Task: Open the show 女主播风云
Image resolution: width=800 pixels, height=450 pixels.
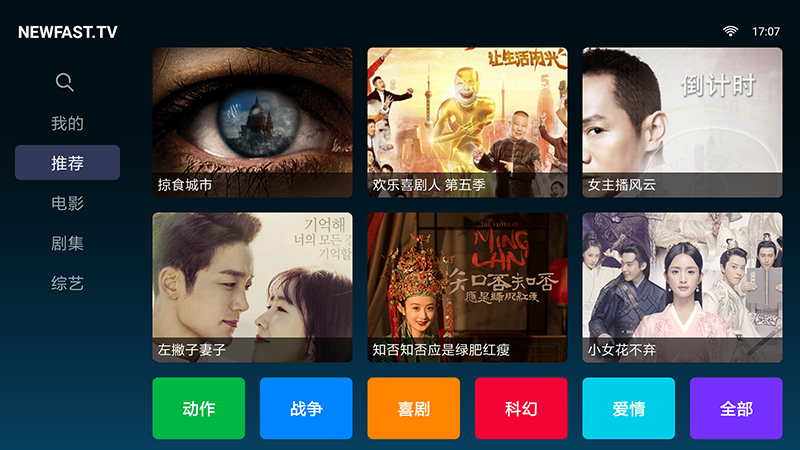Action: tap(682, 122)
